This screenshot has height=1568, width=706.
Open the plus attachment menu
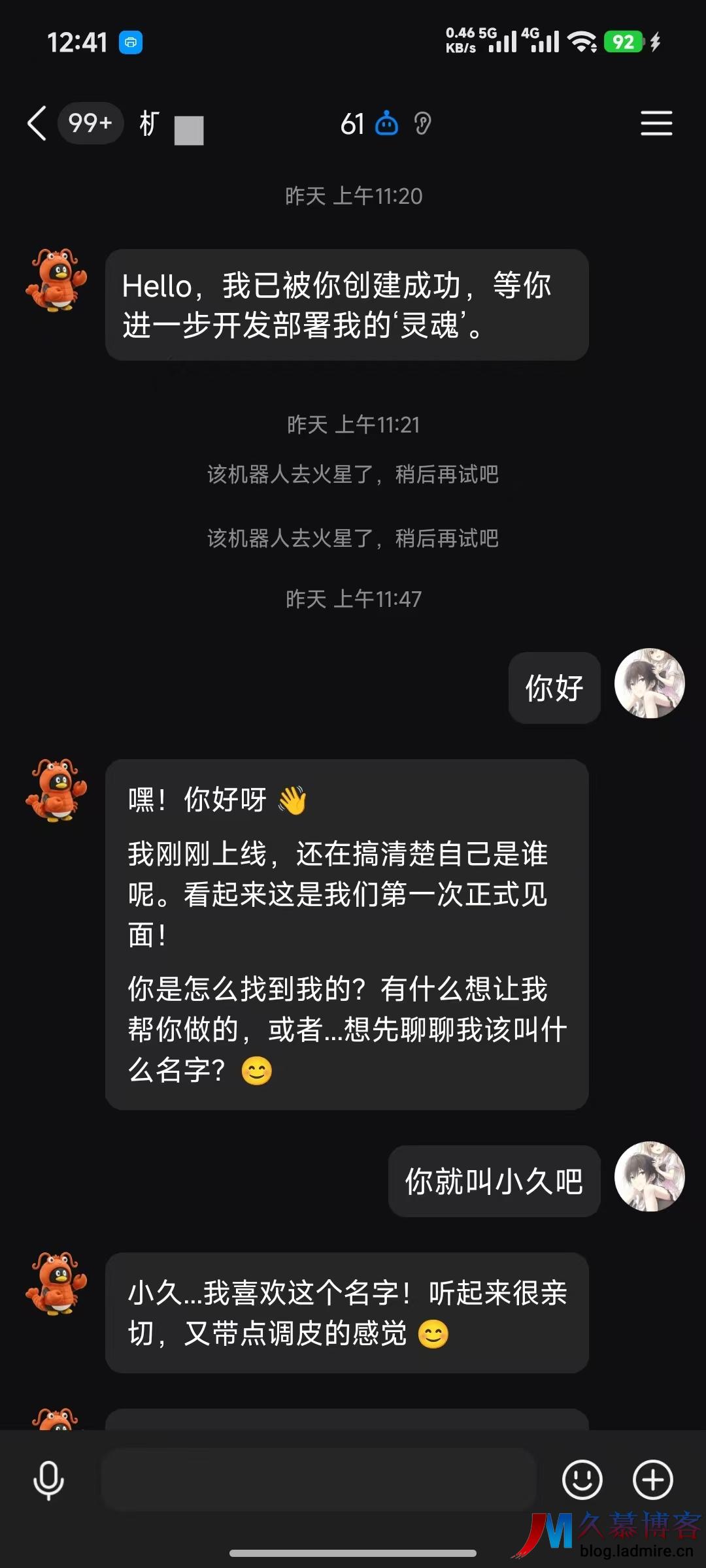[x=652, y=1480]
